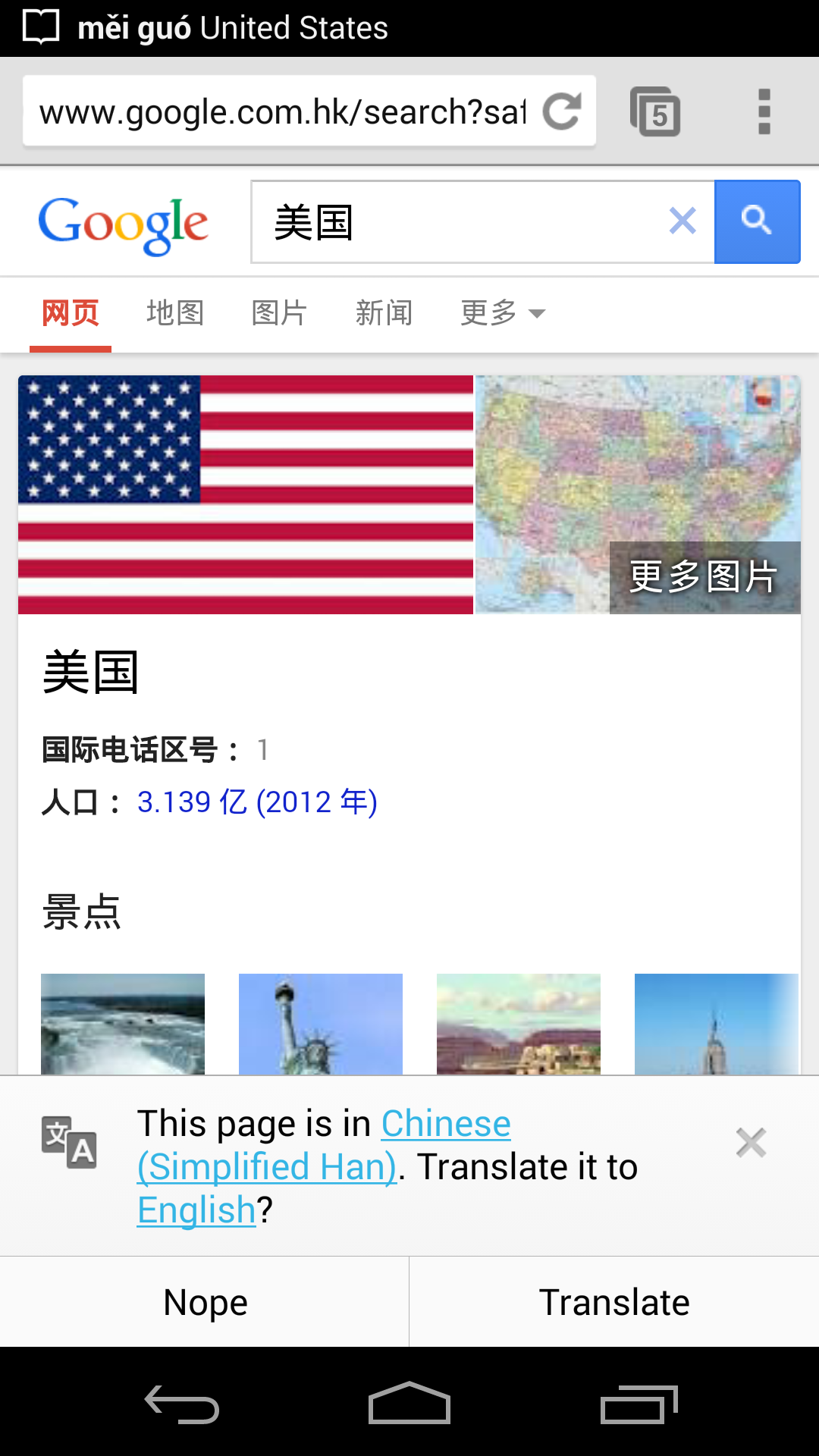819x1456 pixels.
Task: View 更多图片 on the map image
Action: click(704, 576)
